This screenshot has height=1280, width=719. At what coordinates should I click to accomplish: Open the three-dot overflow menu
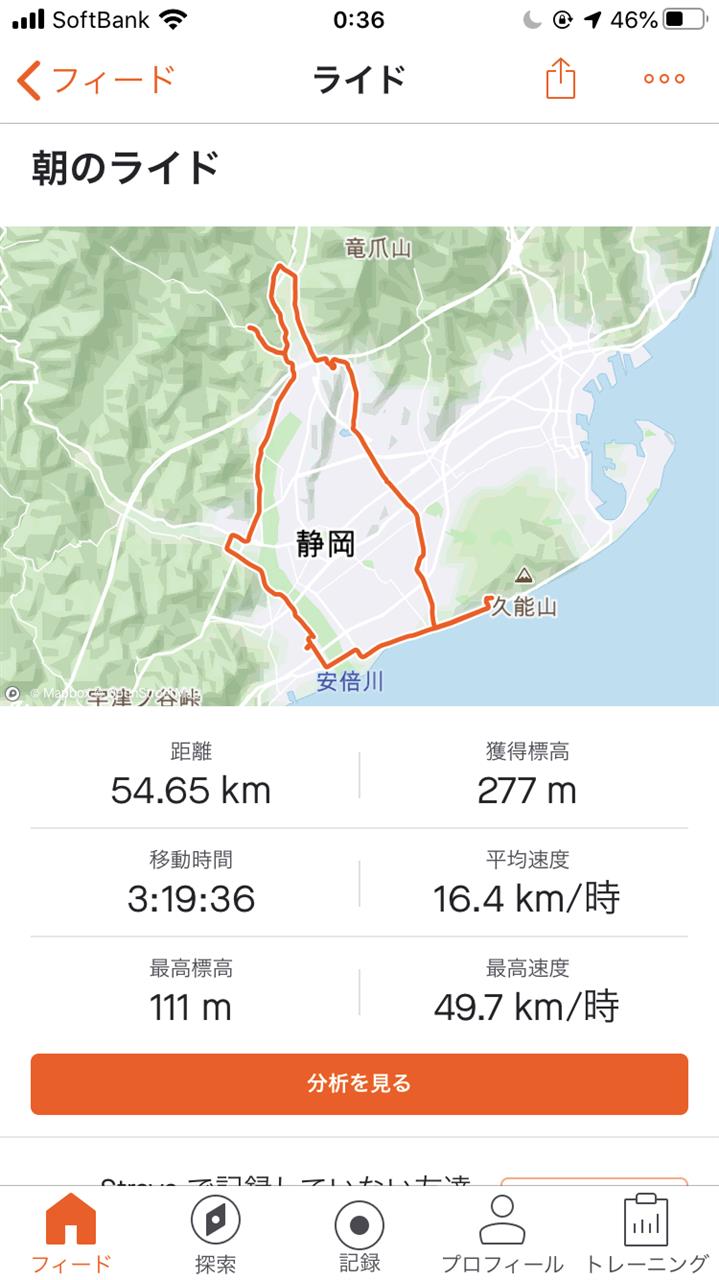(664, 79)
